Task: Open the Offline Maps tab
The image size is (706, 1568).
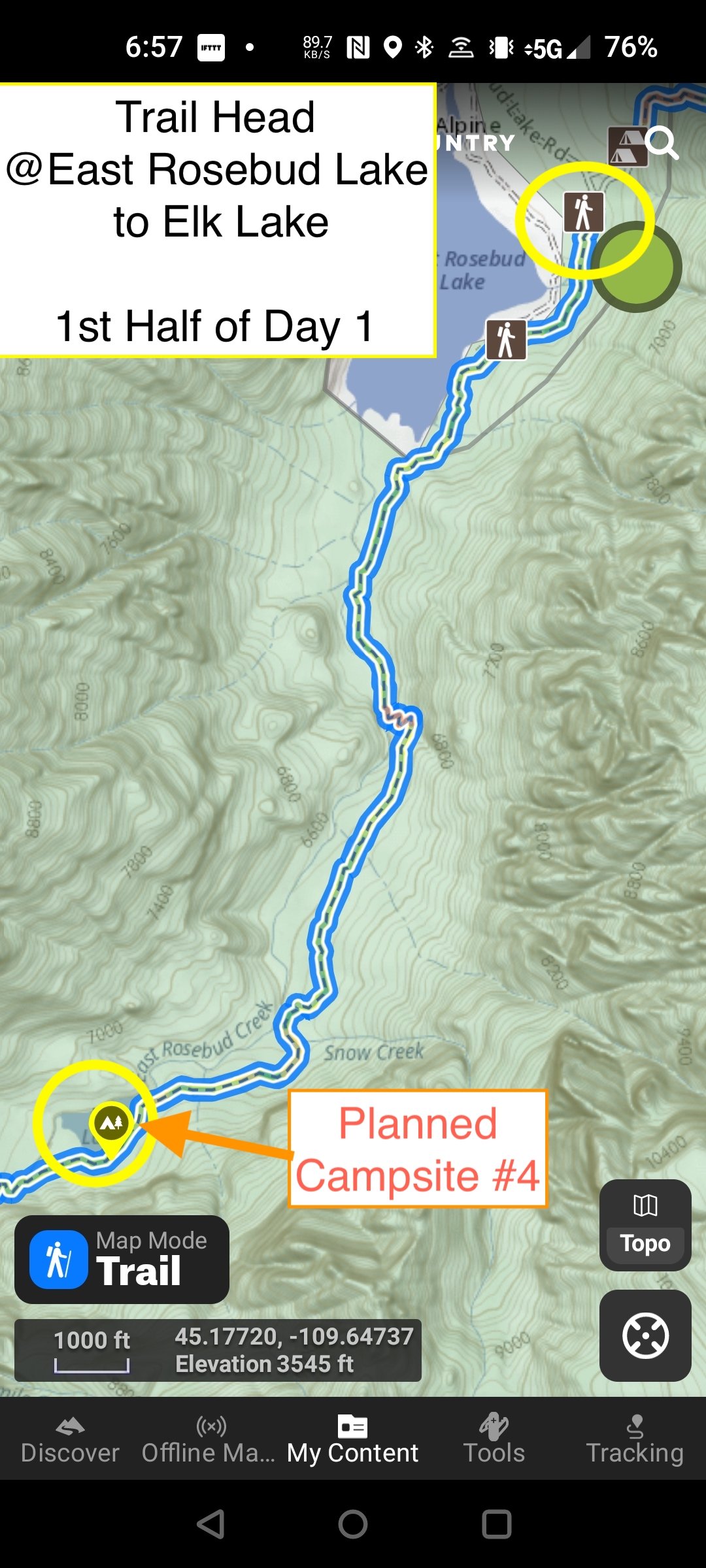Action: click(x=209, y=1440)
